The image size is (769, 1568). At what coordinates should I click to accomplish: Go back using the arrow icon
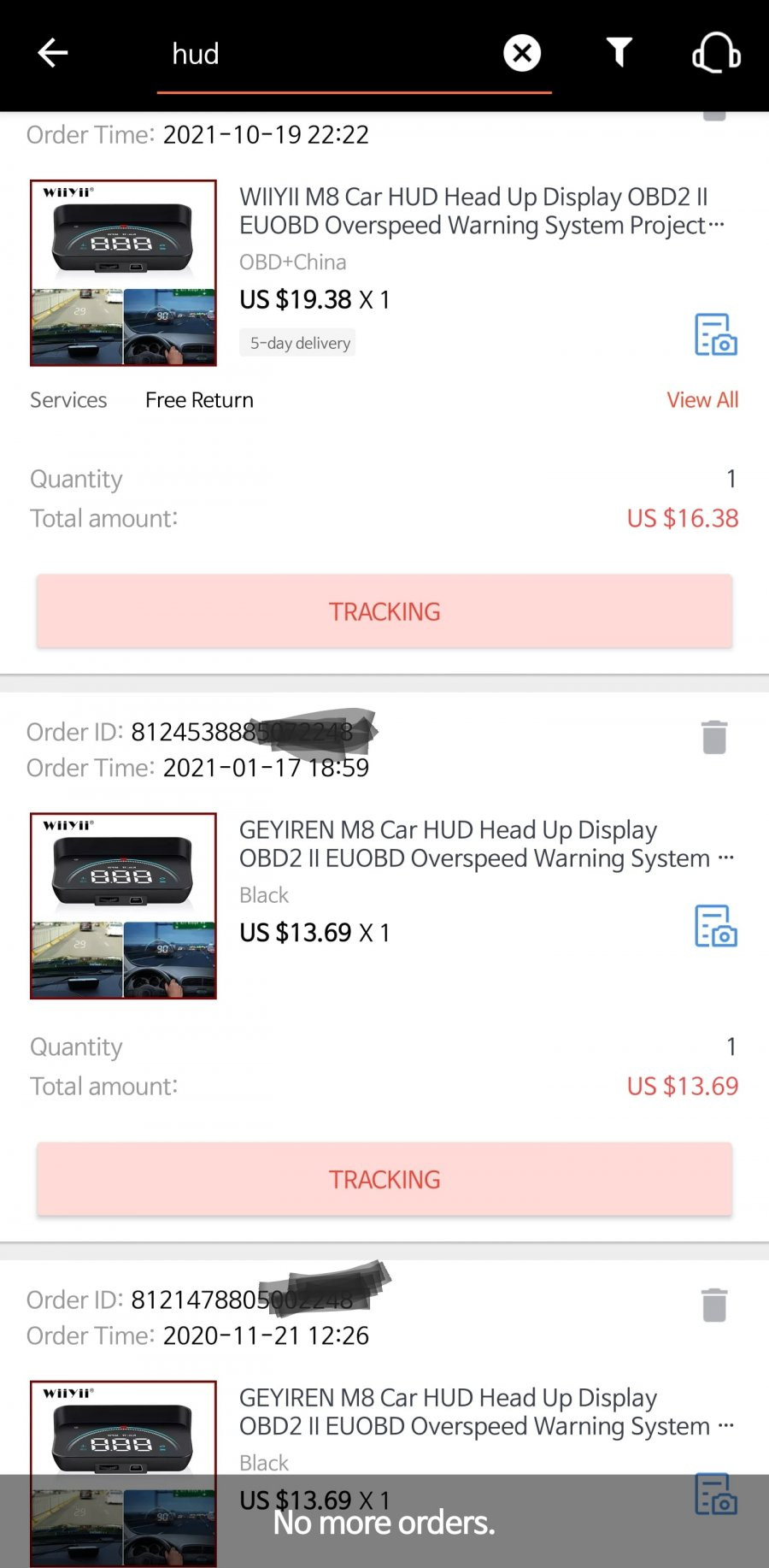click(x=53, y=53)
